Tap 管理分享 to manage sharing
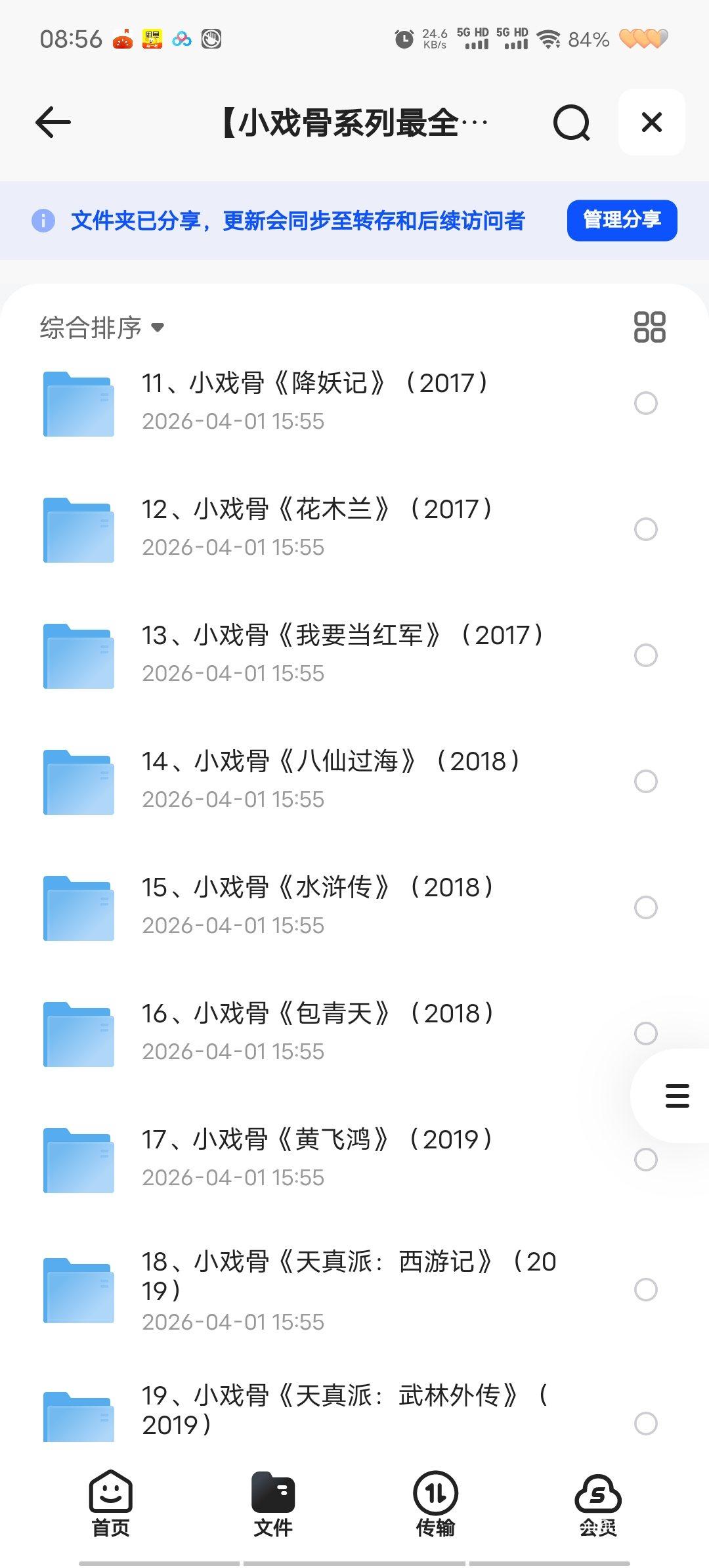Screen dimensions: 709x1568 (622, 221)
